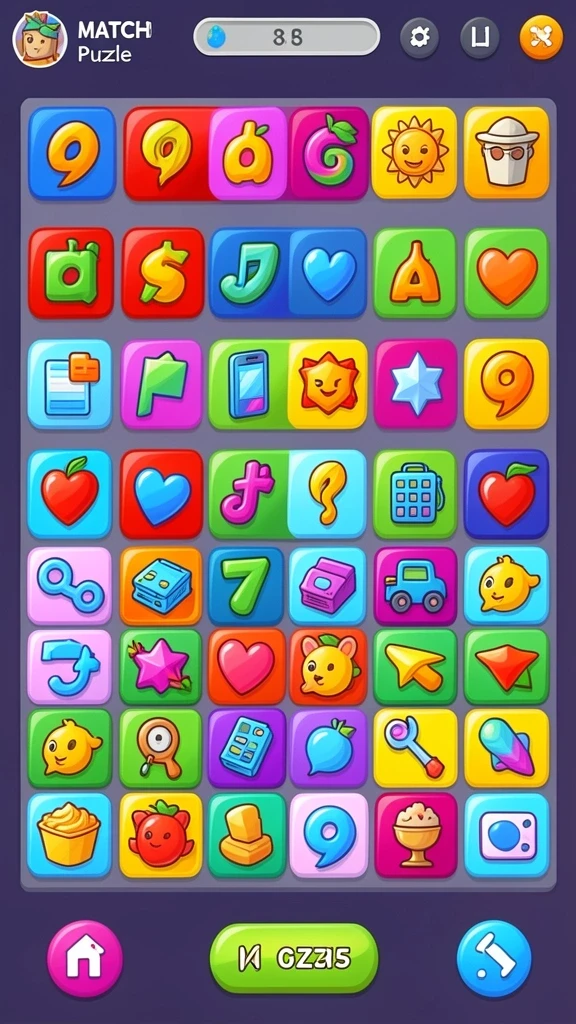The height and width of the screenshot is (1024, 576).
Task: Tap the green number 7 tile
Action: [246, 586]
